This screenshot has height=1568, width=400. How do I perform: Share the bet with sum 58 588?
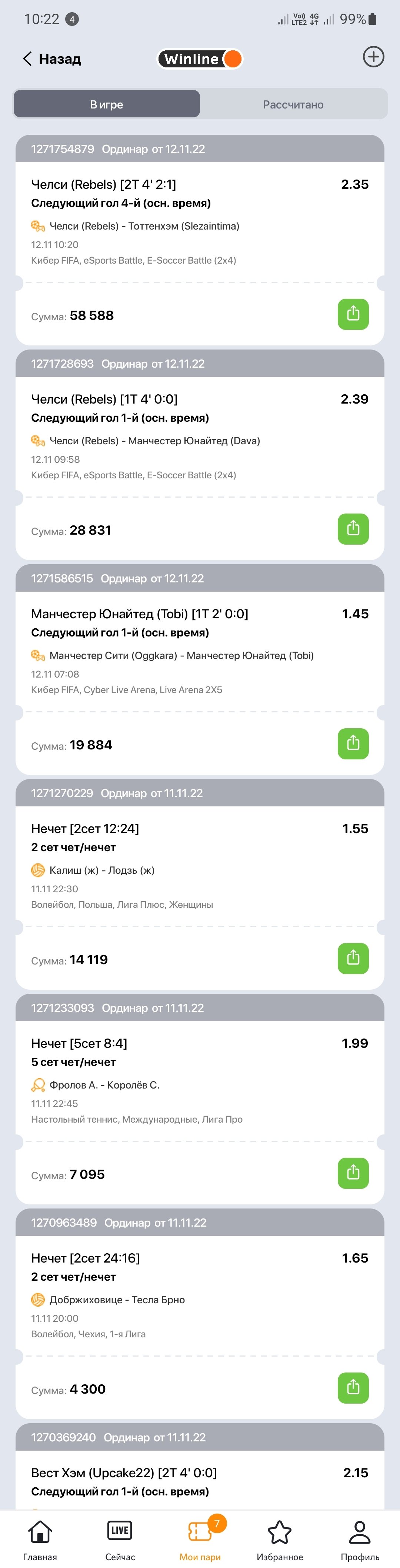click(353, 314)
